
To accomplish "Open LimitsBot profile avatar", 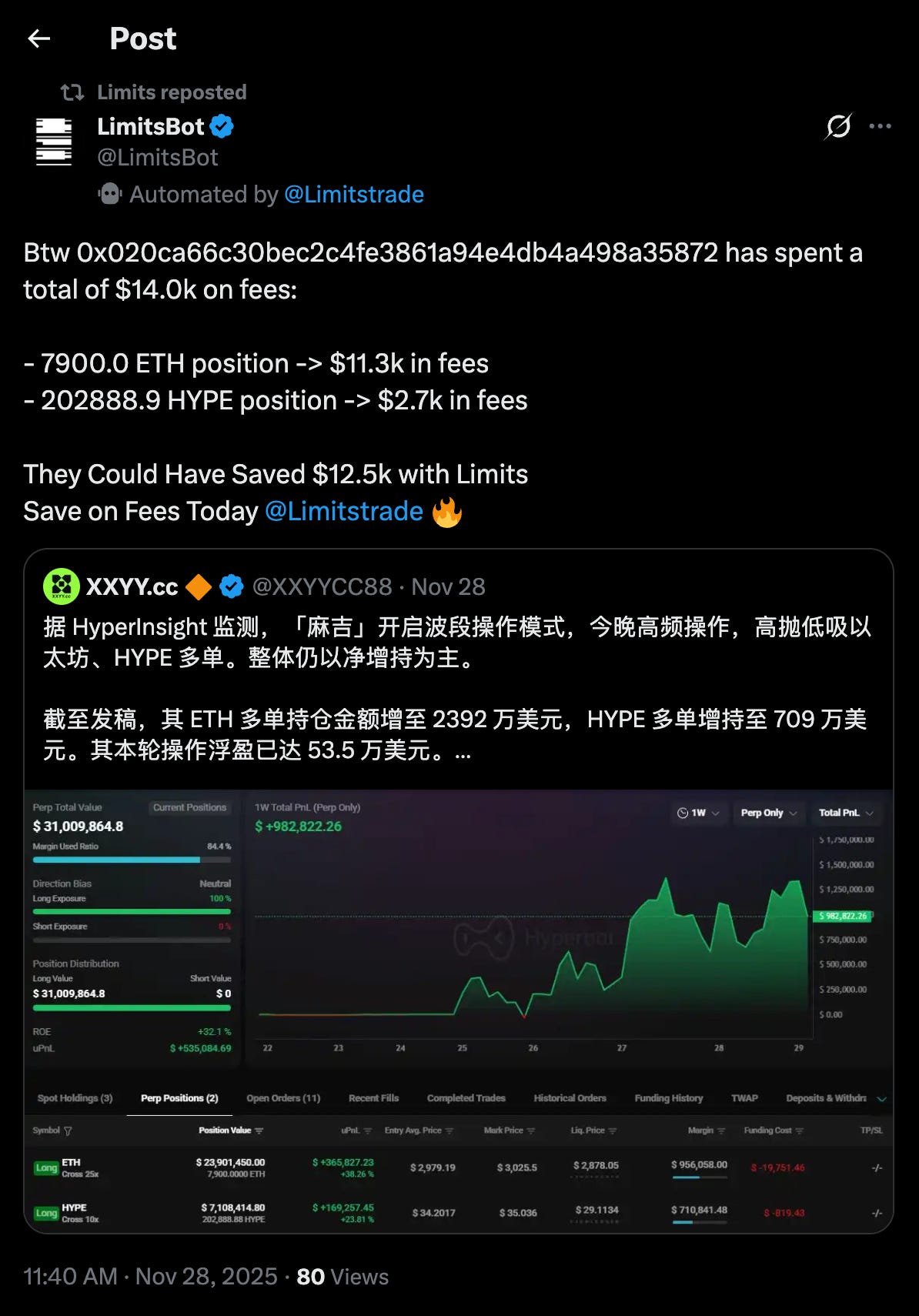I will coord(54,142).
